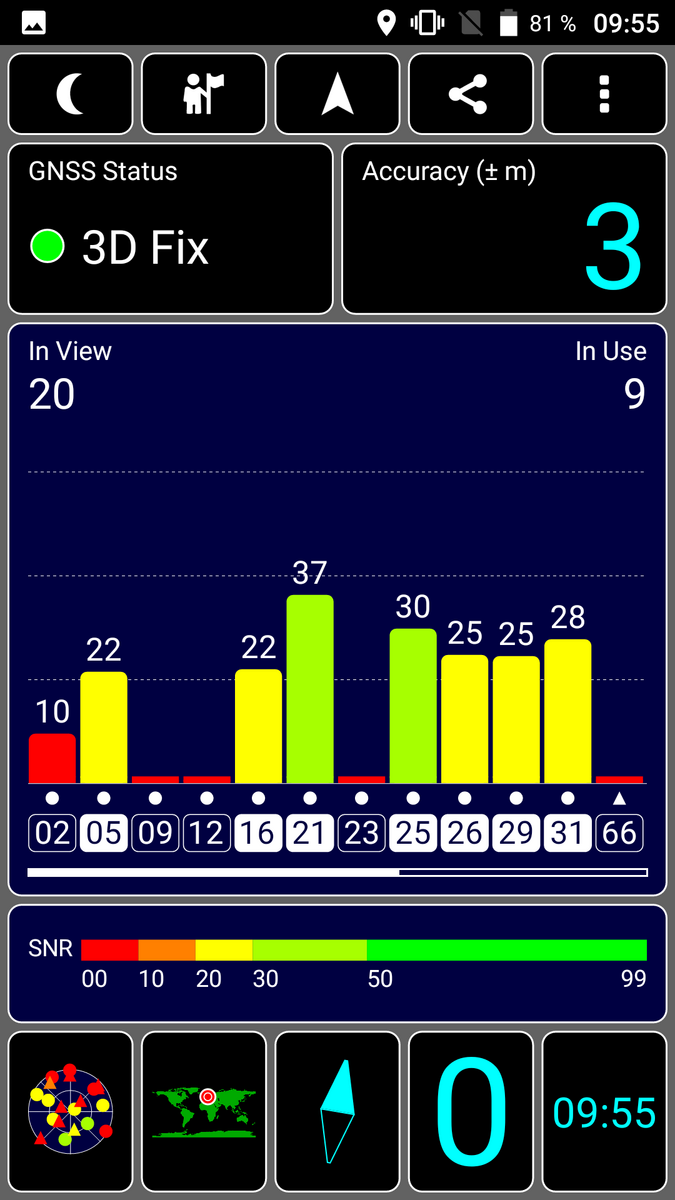
Task: Open the waypoint person-with-flag icon
Action: click(x=204, y=94)
